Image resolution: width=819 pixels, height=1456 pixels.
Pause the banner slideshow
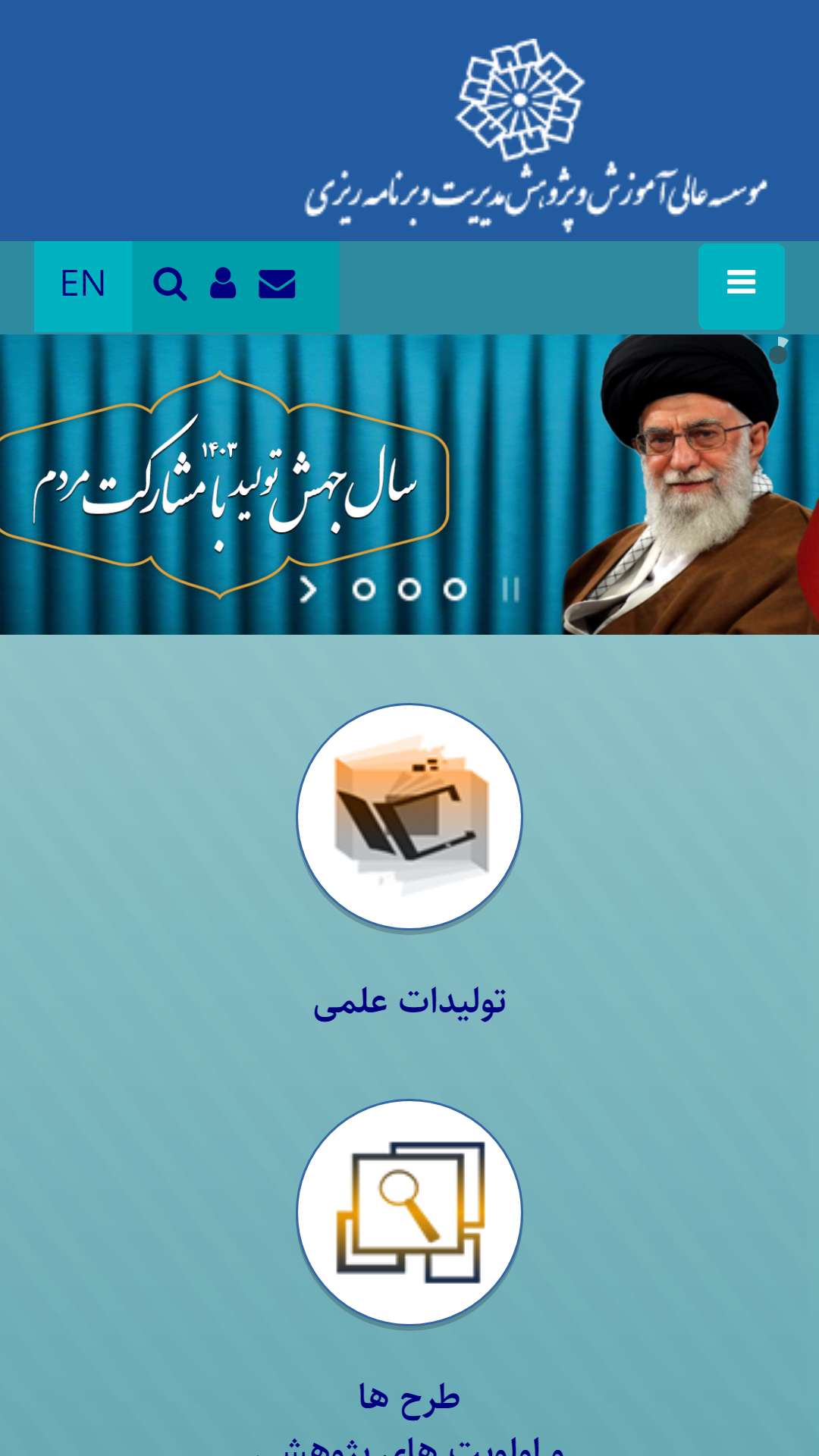[510, 590]
